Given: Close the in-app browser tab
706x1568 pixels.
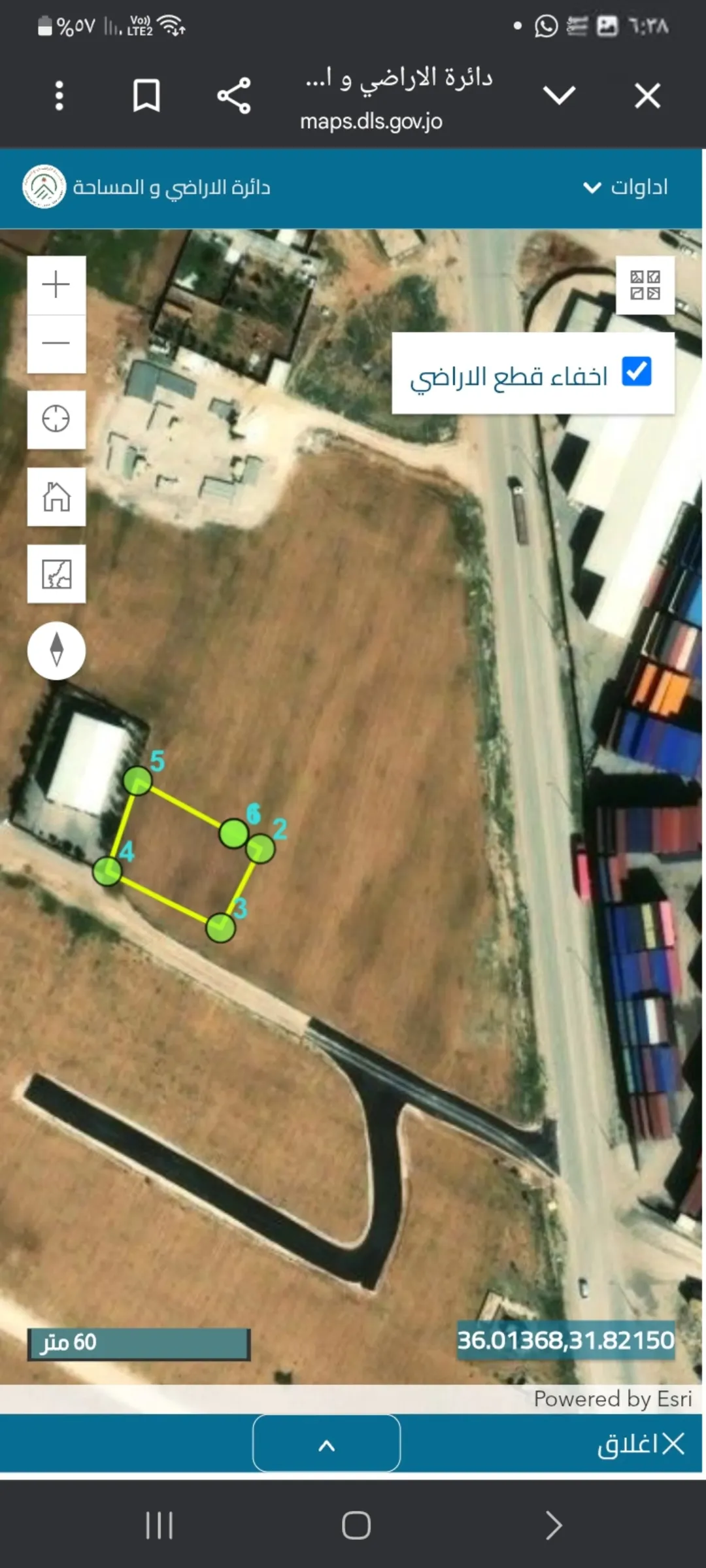Looking at the screenshot, I should pyautogui.click(x=647, y=96).
